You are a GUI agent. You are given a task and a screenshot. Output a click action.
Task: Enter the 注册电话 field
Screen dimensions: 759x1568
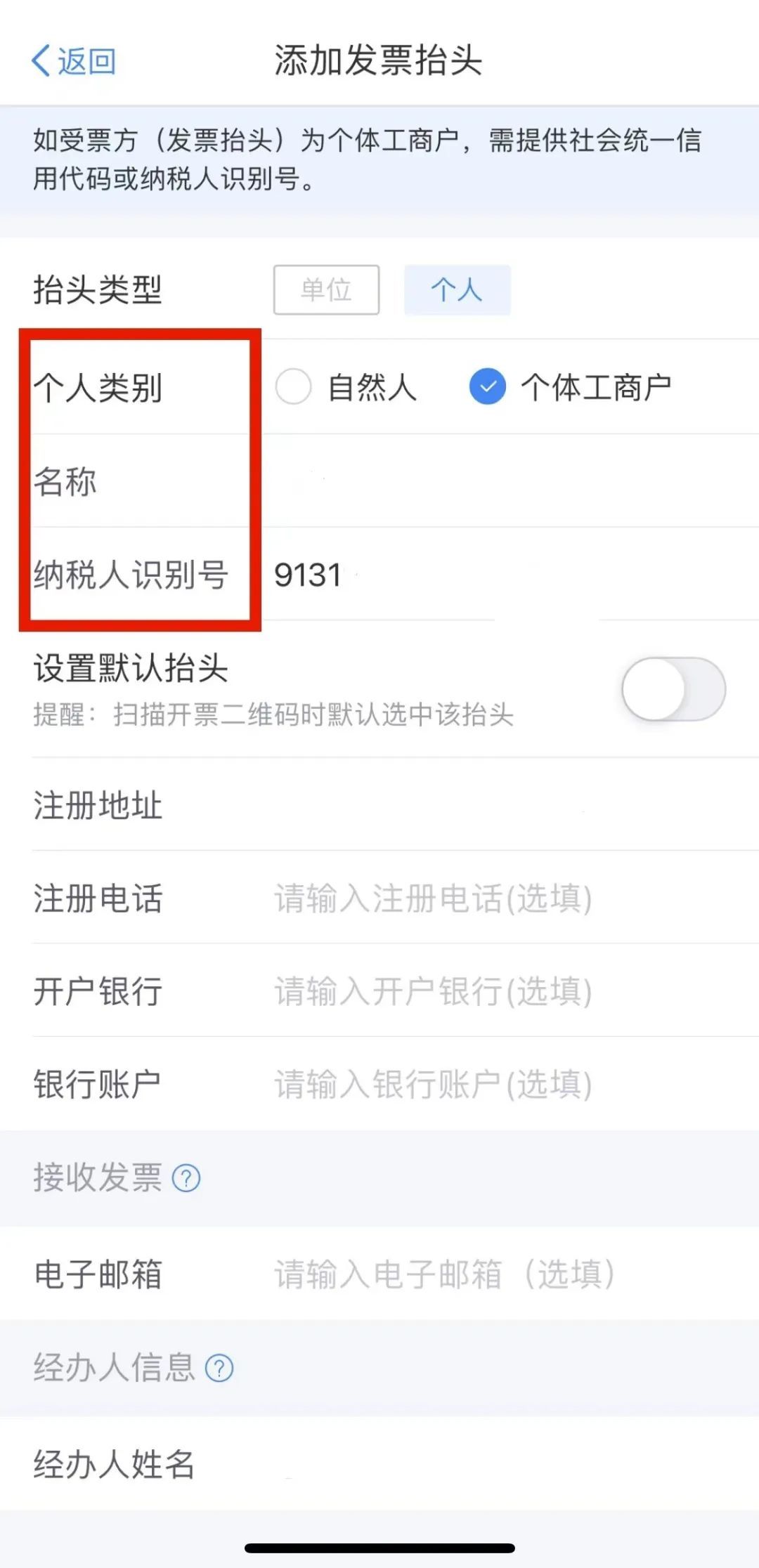coord(510,898)
